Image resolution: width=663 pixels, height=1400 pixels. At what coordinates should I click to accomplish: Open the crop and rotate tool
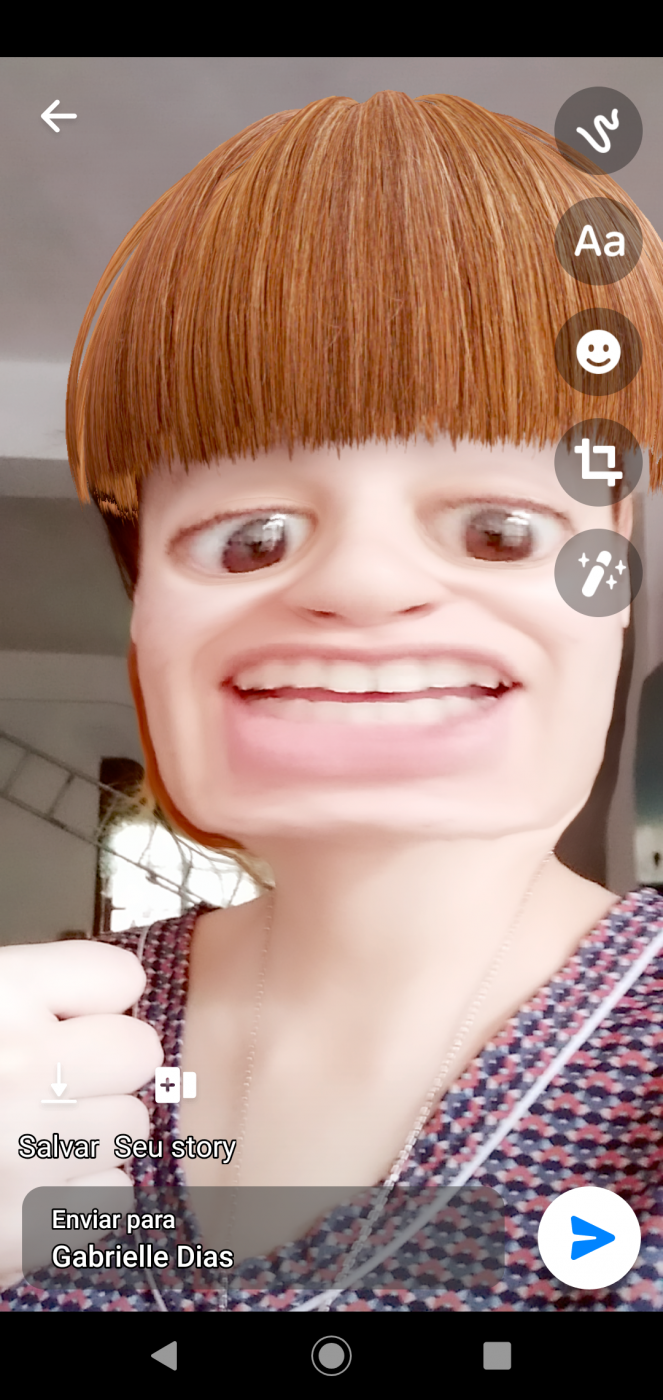pos(598,462)
